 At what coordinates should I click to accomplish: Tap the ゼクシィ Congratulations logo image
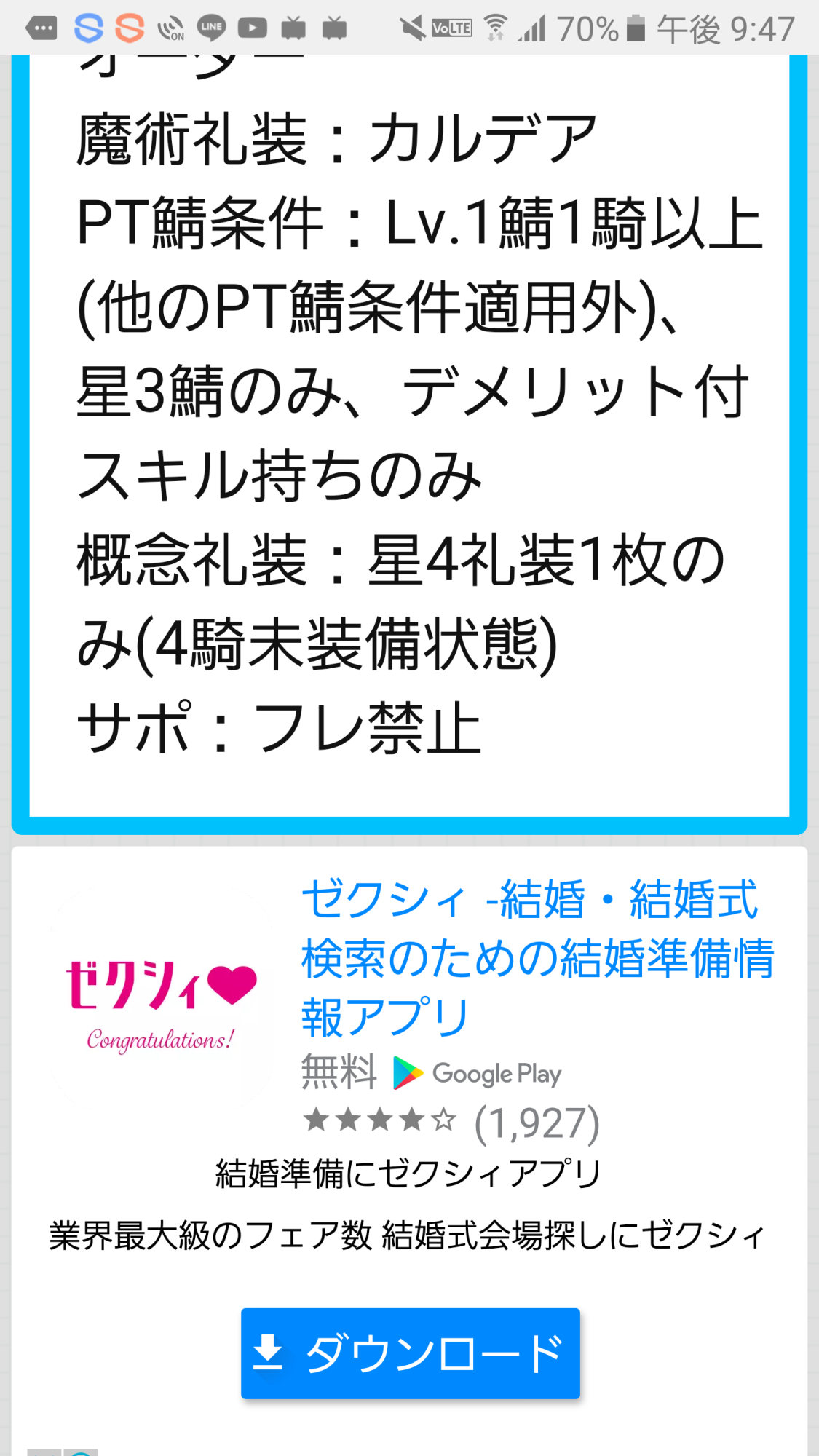pos(161,998)
